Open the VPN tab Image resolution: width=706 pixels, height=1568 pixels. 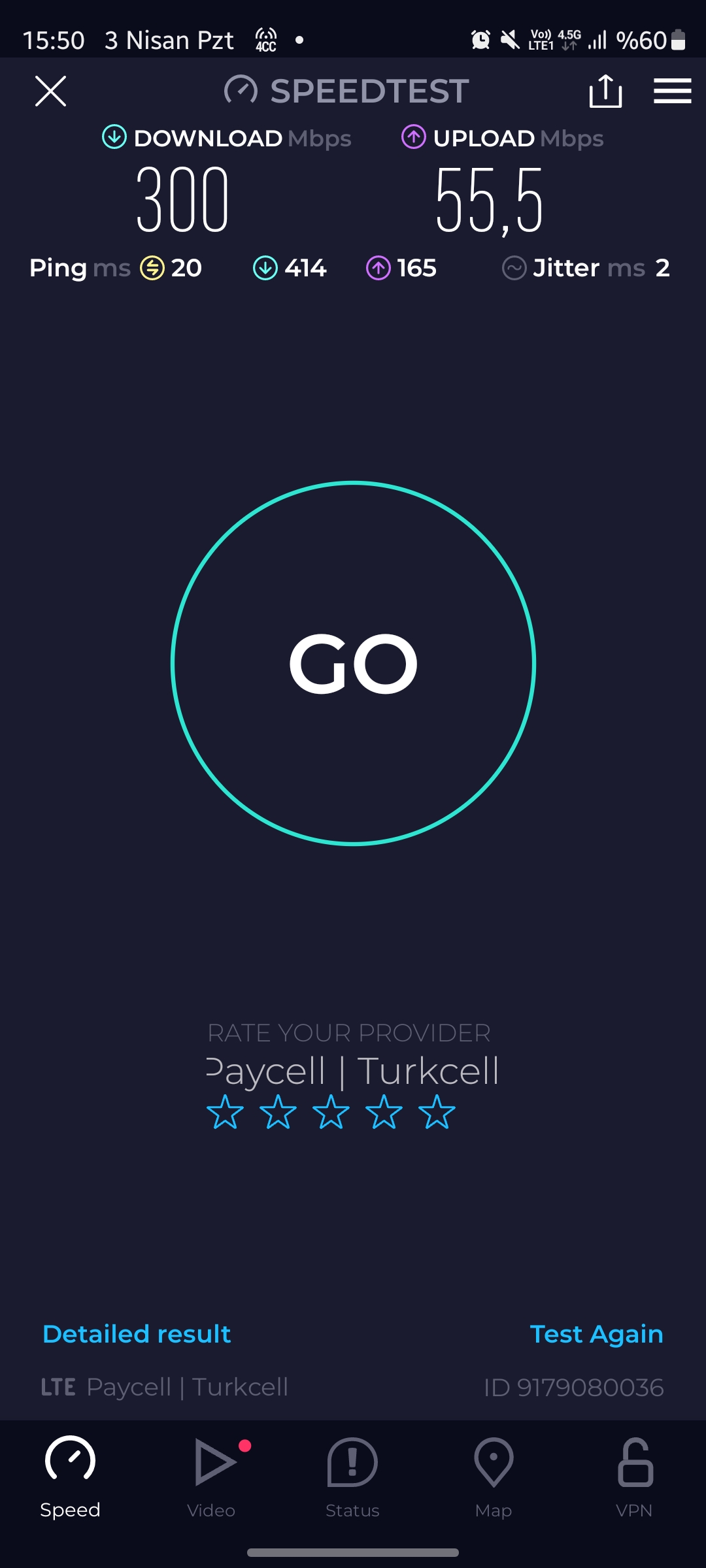(635, 1478)
